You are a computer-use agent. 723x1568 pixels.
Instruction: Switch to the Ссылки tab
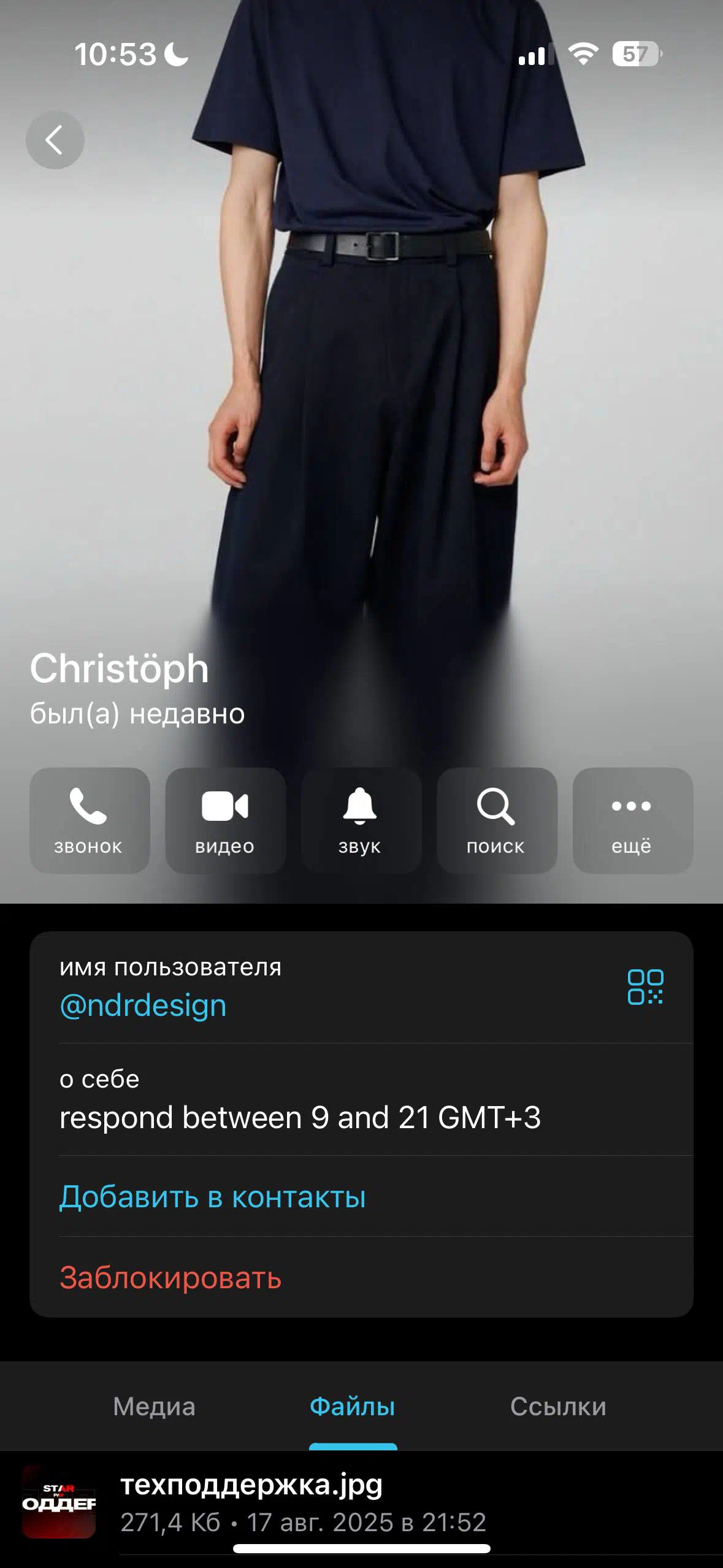(558, 1407)
